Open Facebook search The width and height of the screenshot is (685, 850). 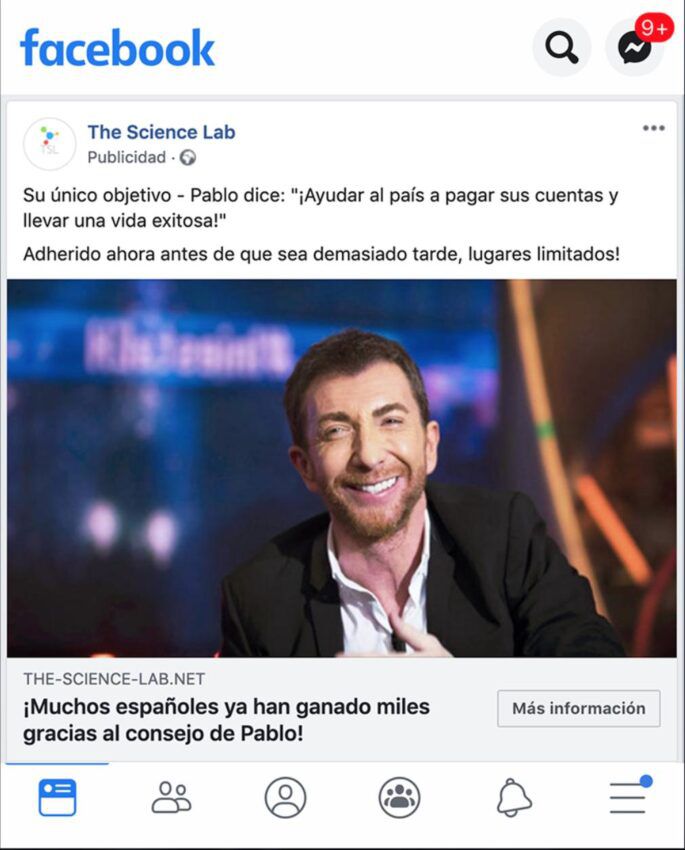point(561,47)
